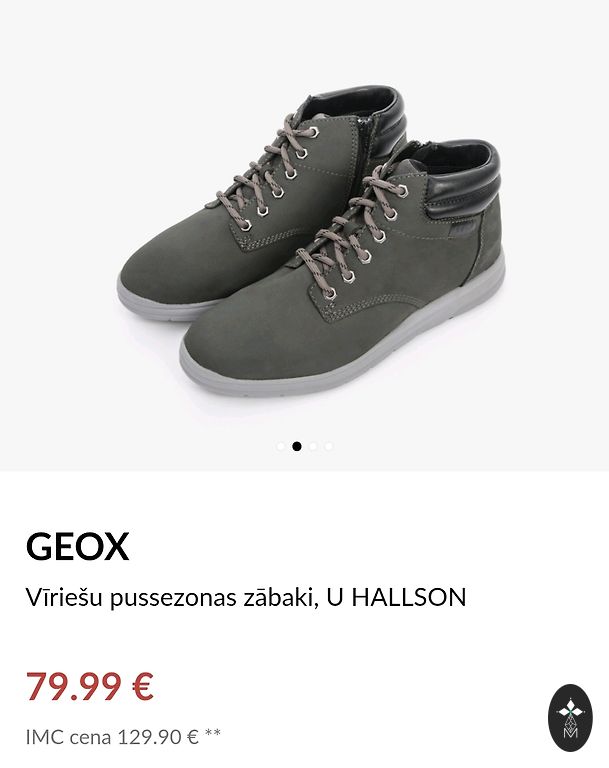Jump to the first photo indicator dot
609x768 pixels.
281,447
